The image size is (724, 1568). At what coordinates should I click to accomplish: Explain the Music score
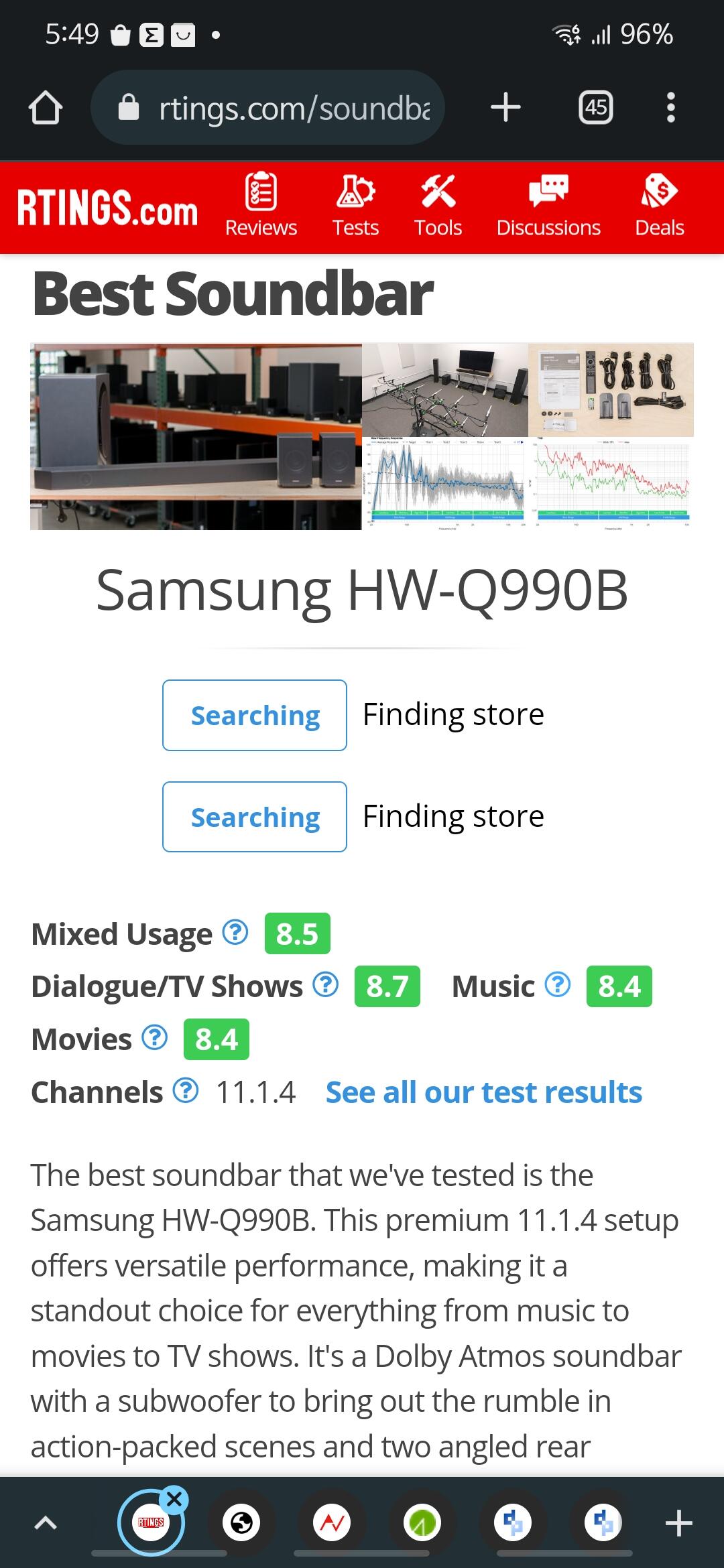(x=558, y=984)
